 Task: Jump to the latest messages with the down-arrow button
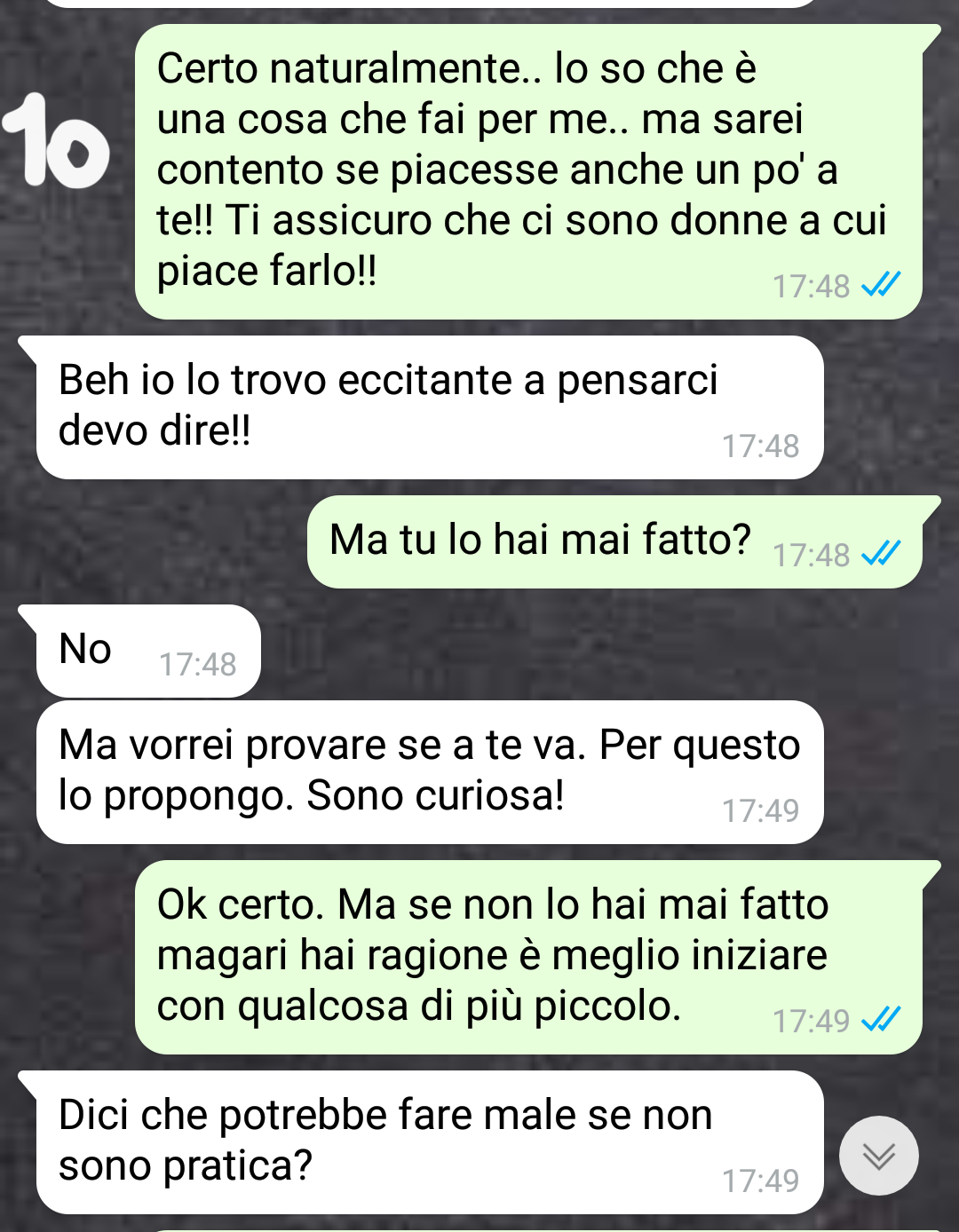[x=878, y=1155]
